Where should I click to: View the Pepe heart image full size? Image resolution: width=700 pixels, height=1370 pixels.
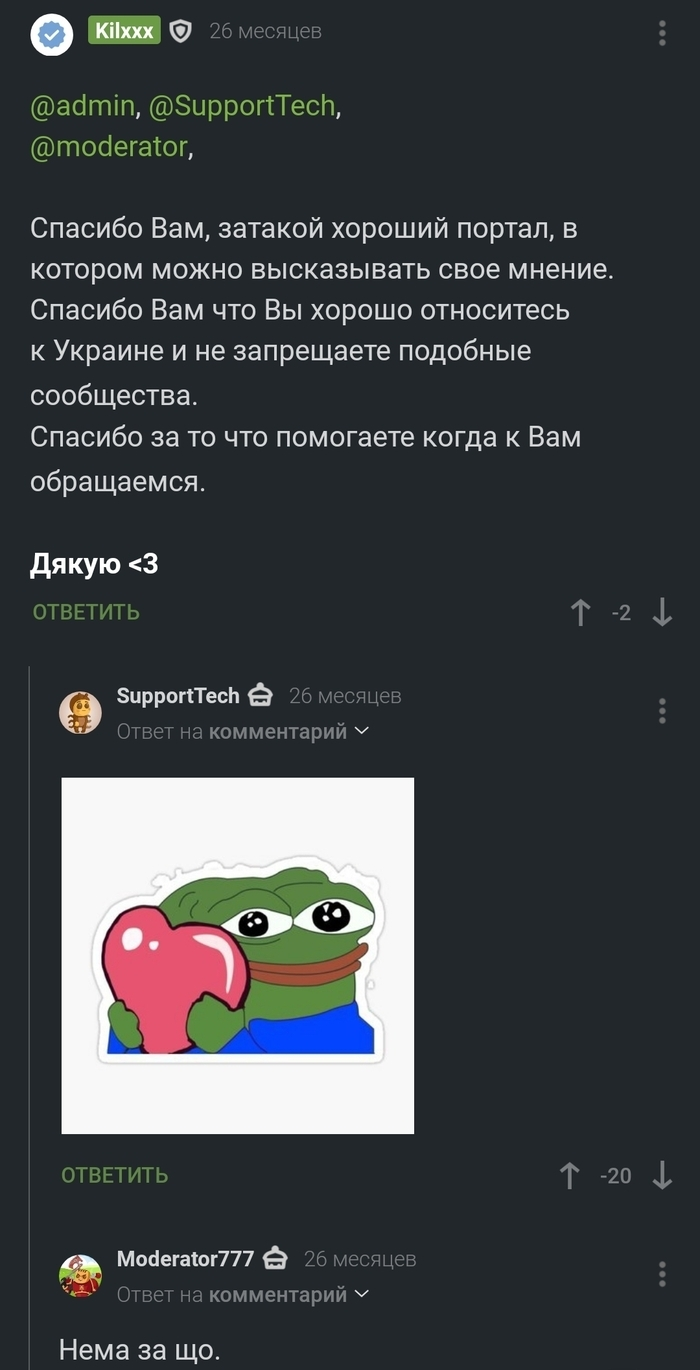pos(238,956)
